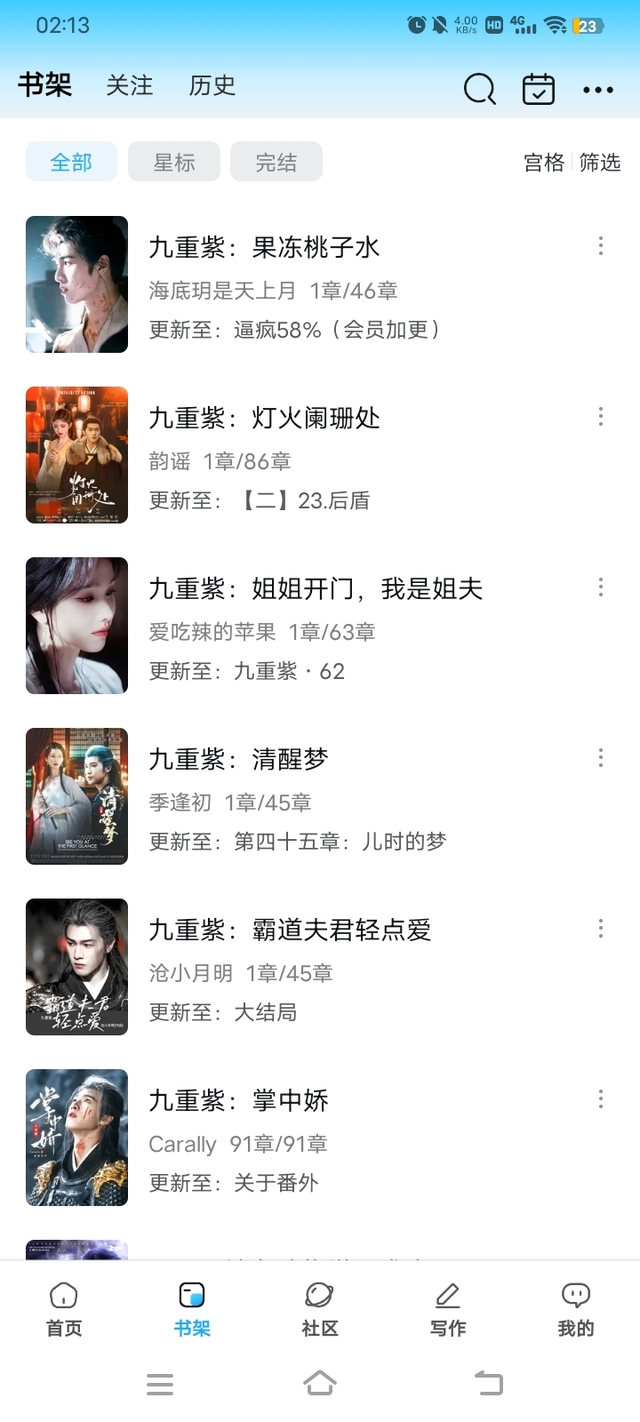Open the book 九重紫：掌中娇
Viewport: 640px width, 1422px height.
point(238,1101)
